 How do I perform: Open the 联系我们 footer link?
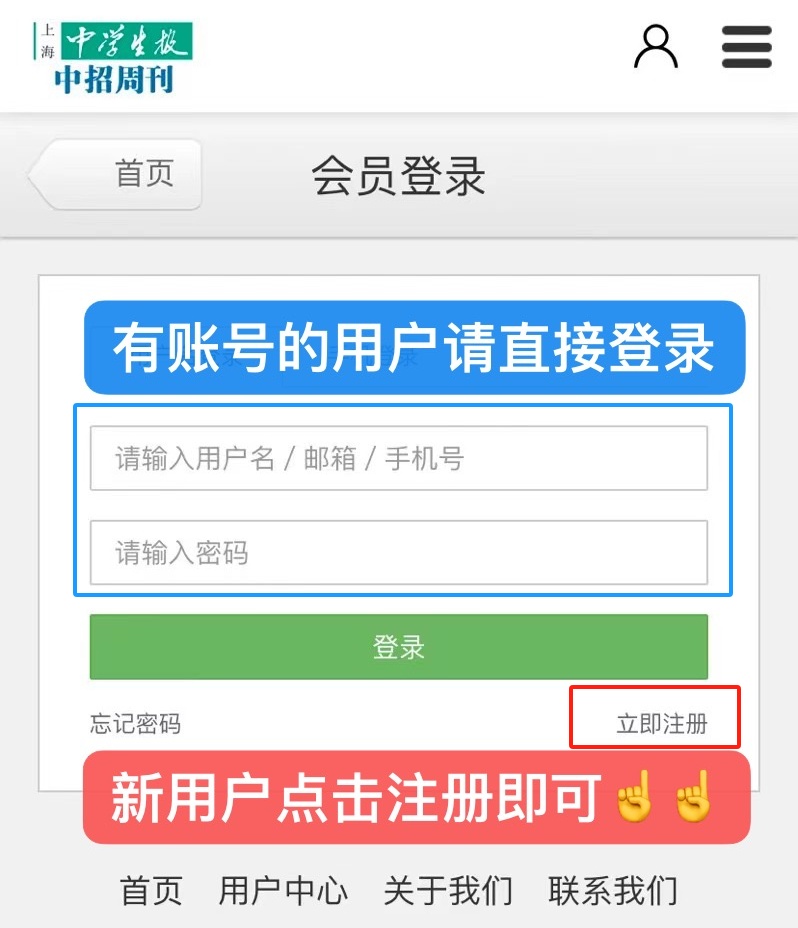pyautogui.click(x=612, y=890)
